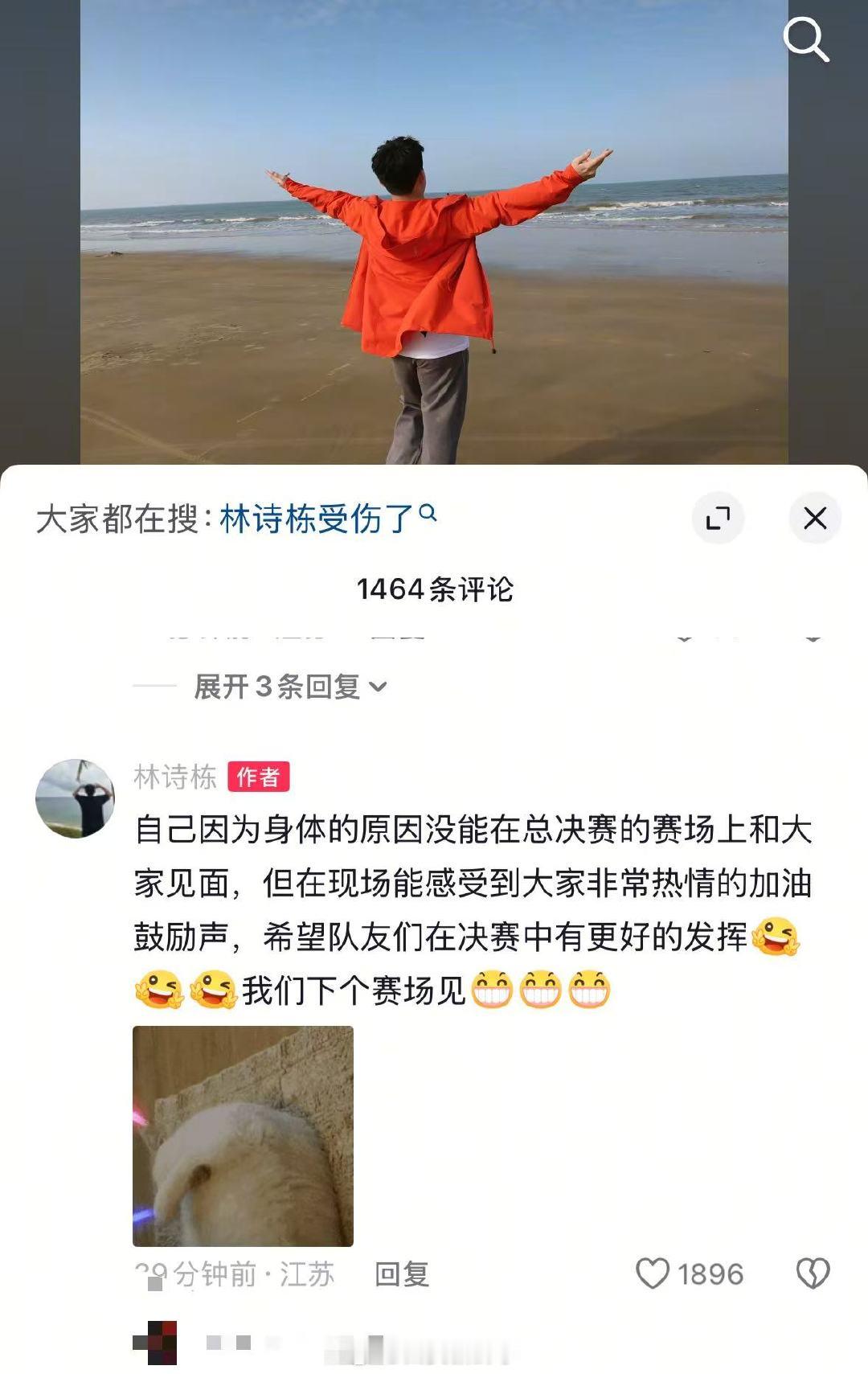Click the 1464条评论 header
Image resolution: width=868 pixels, height=1374 pixels.
[x=434, y=590]
